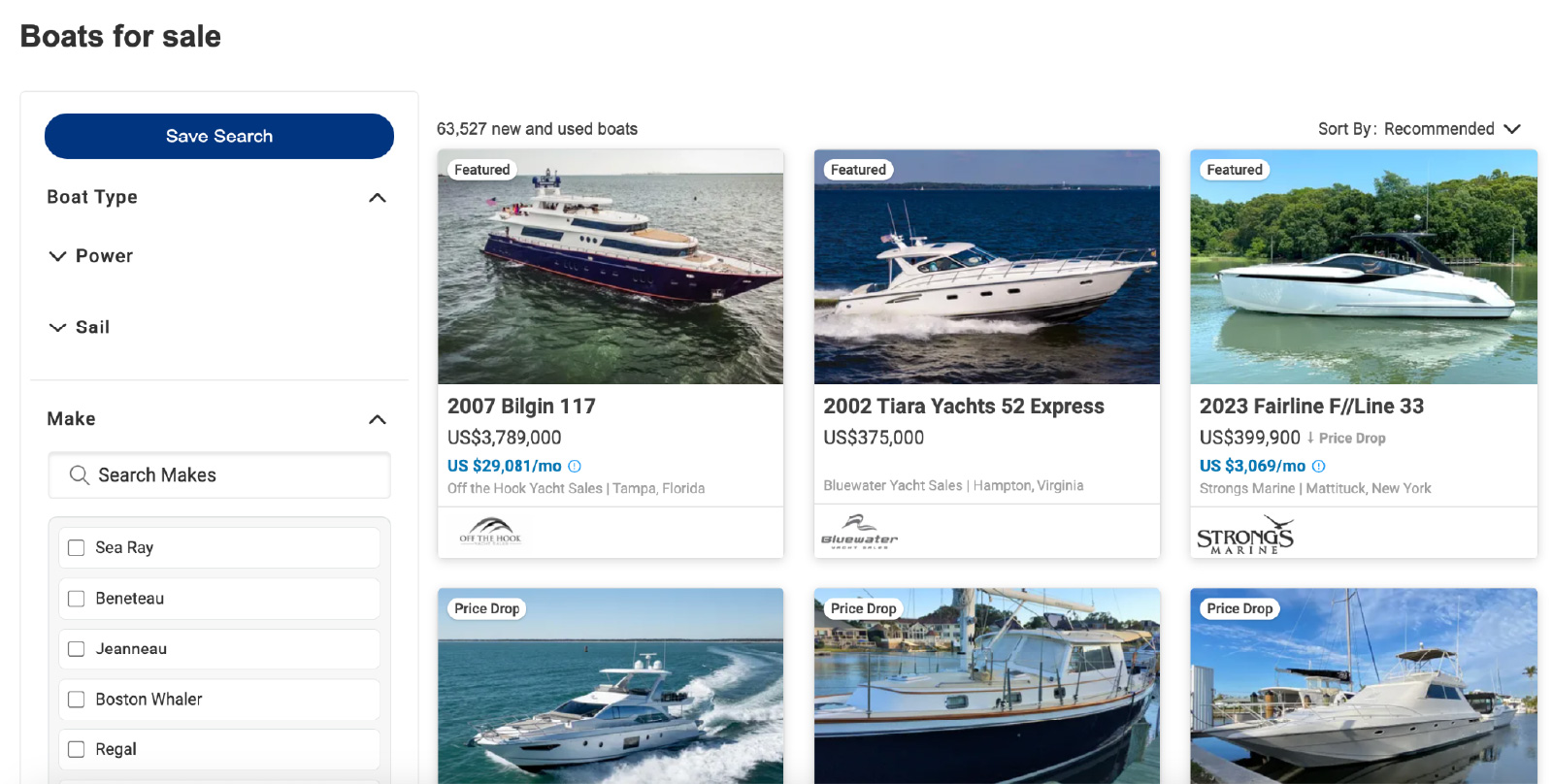Open the 2023 Fairline F//Line 33 listing
The height and width of the screenshot is (784, 1553).
pos(1310,407)
